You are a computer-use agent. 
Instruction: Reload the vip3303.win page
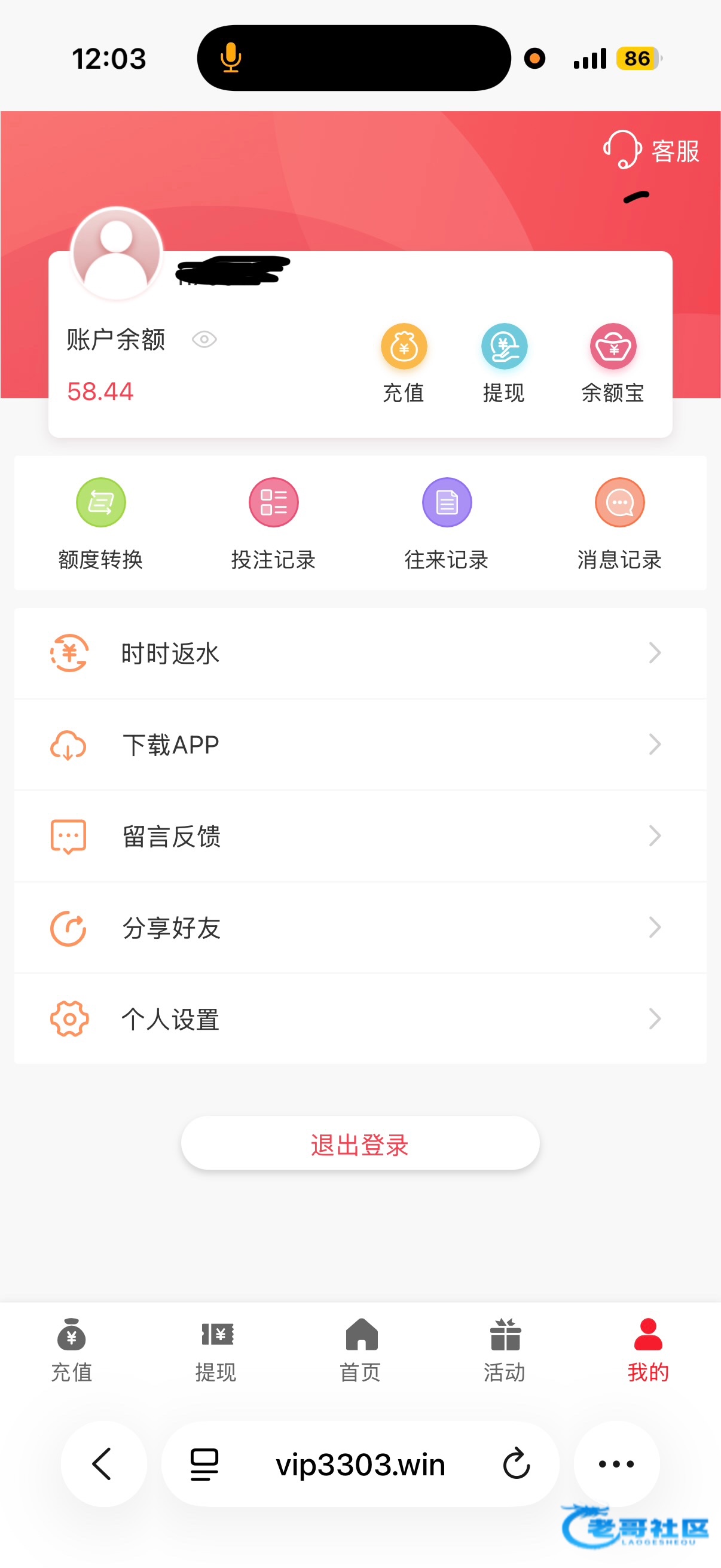pos(517,1463)
